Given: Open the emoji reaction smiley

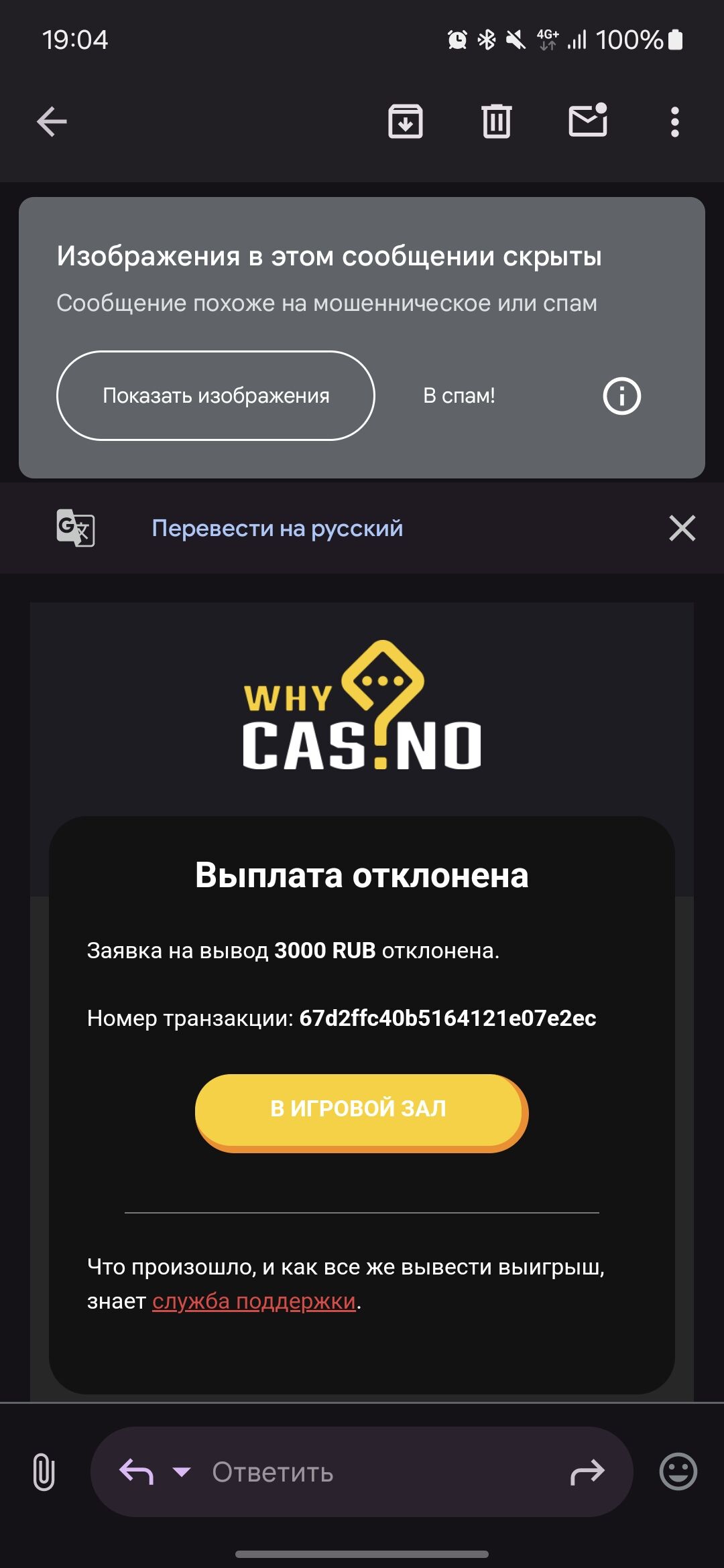Looking at the screenshot, I should (x=678, y=1472).
